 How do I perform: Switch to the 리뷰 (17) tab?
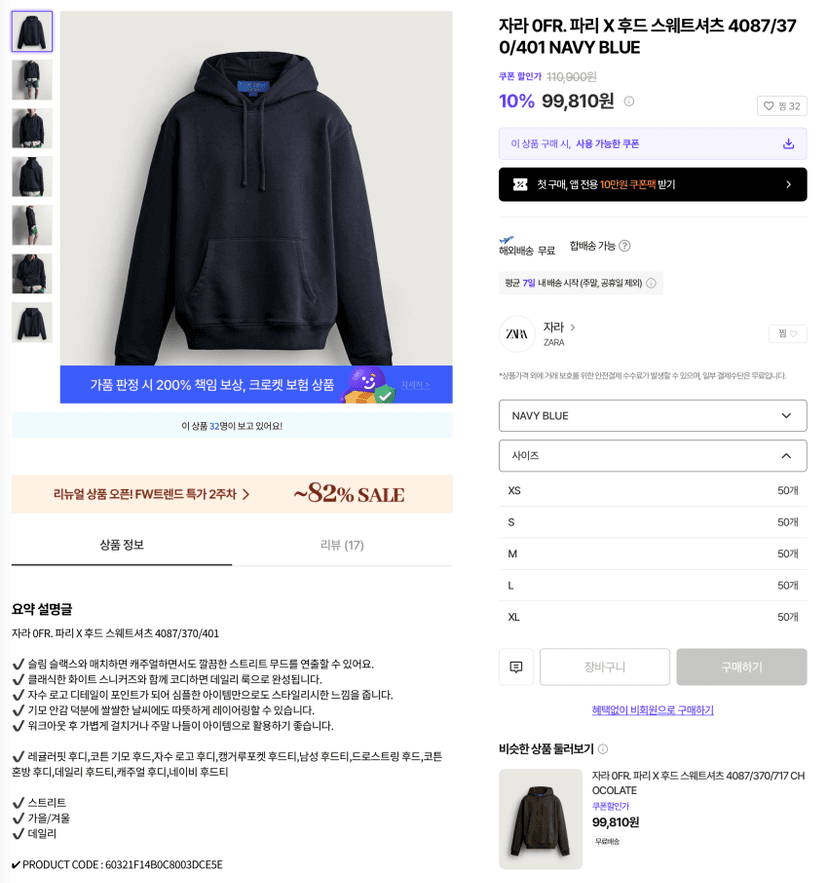coord(342,545)
